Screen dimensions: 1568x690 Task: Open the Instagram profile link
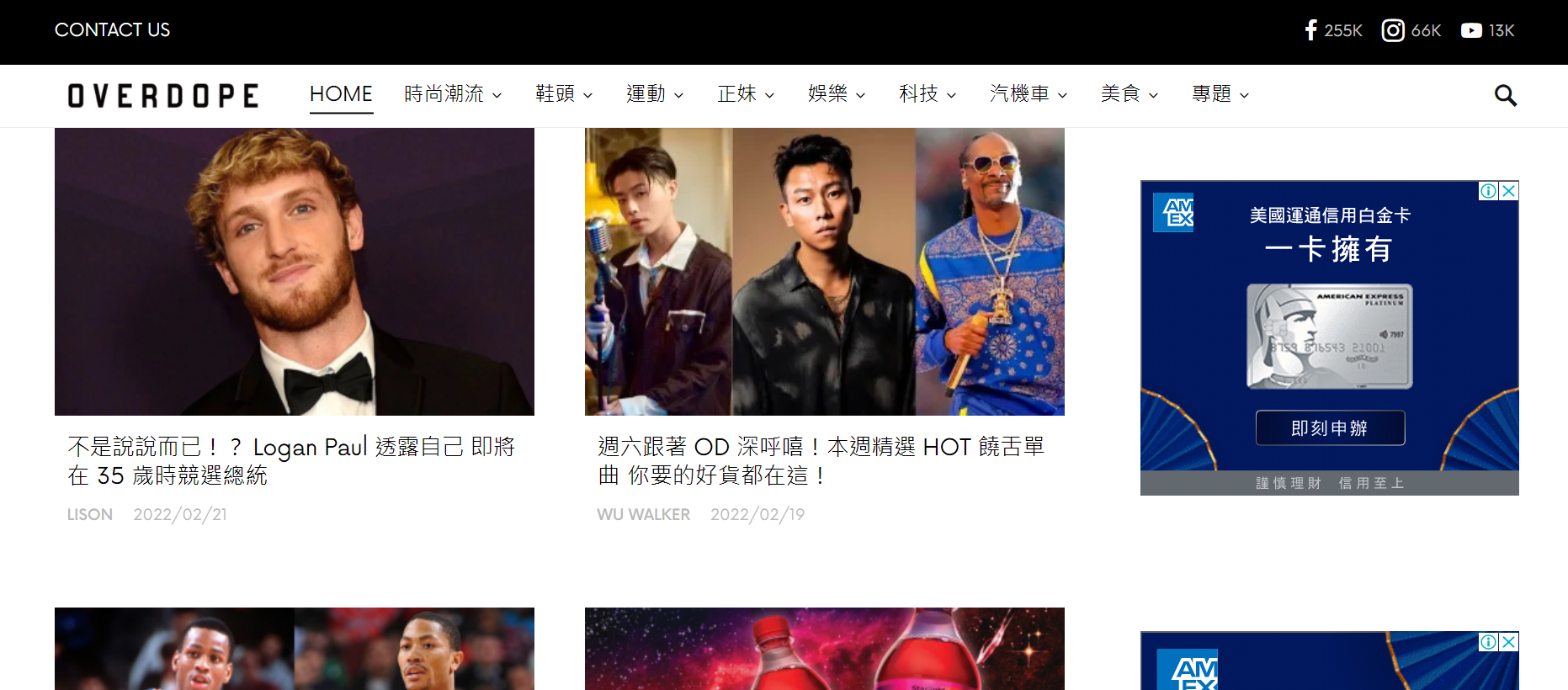[x=1411, y=30]
